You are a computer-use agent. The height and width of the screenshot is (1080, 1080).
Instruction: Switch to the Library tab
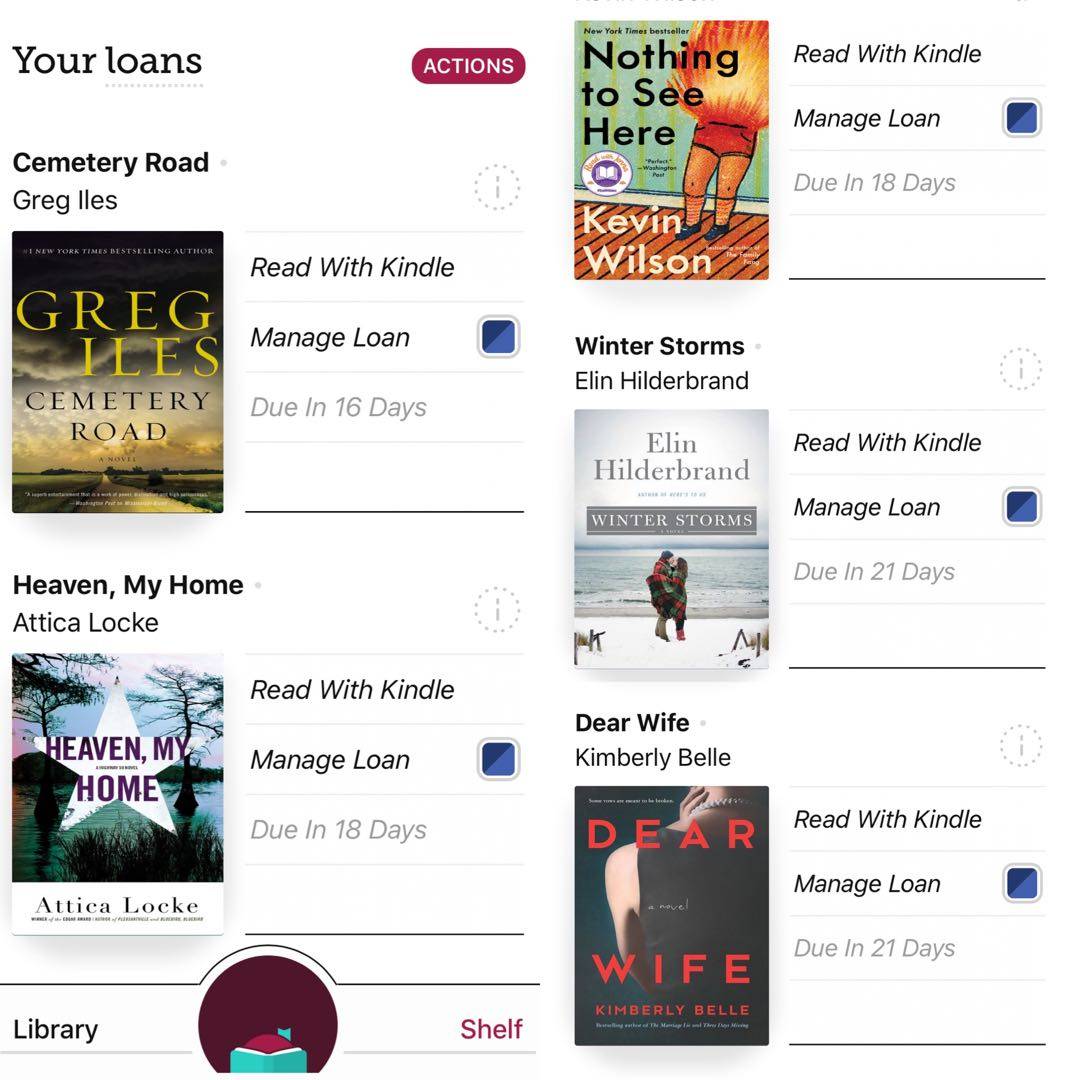56,1029
